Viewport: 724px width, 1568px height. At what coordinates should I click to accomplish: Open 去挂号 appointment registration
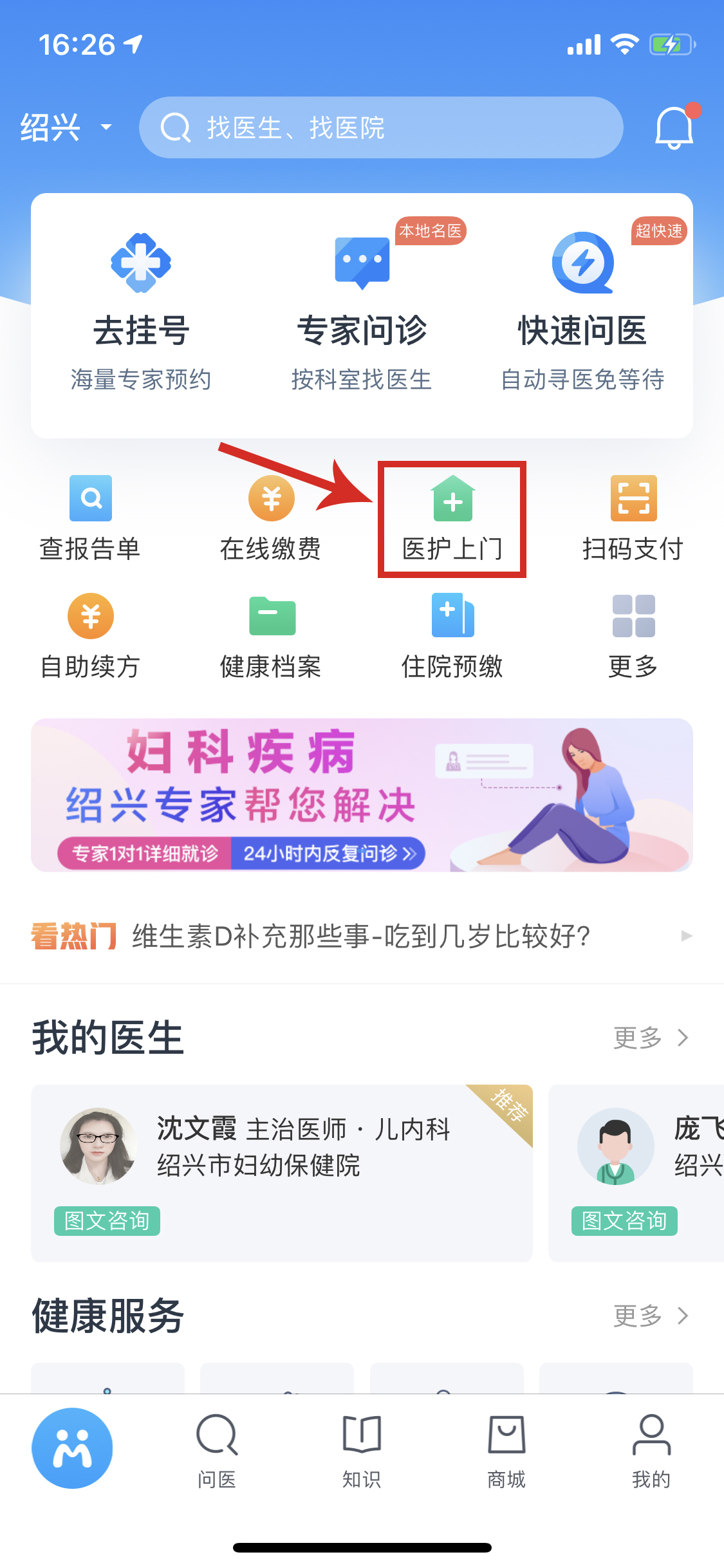(141, 312)
